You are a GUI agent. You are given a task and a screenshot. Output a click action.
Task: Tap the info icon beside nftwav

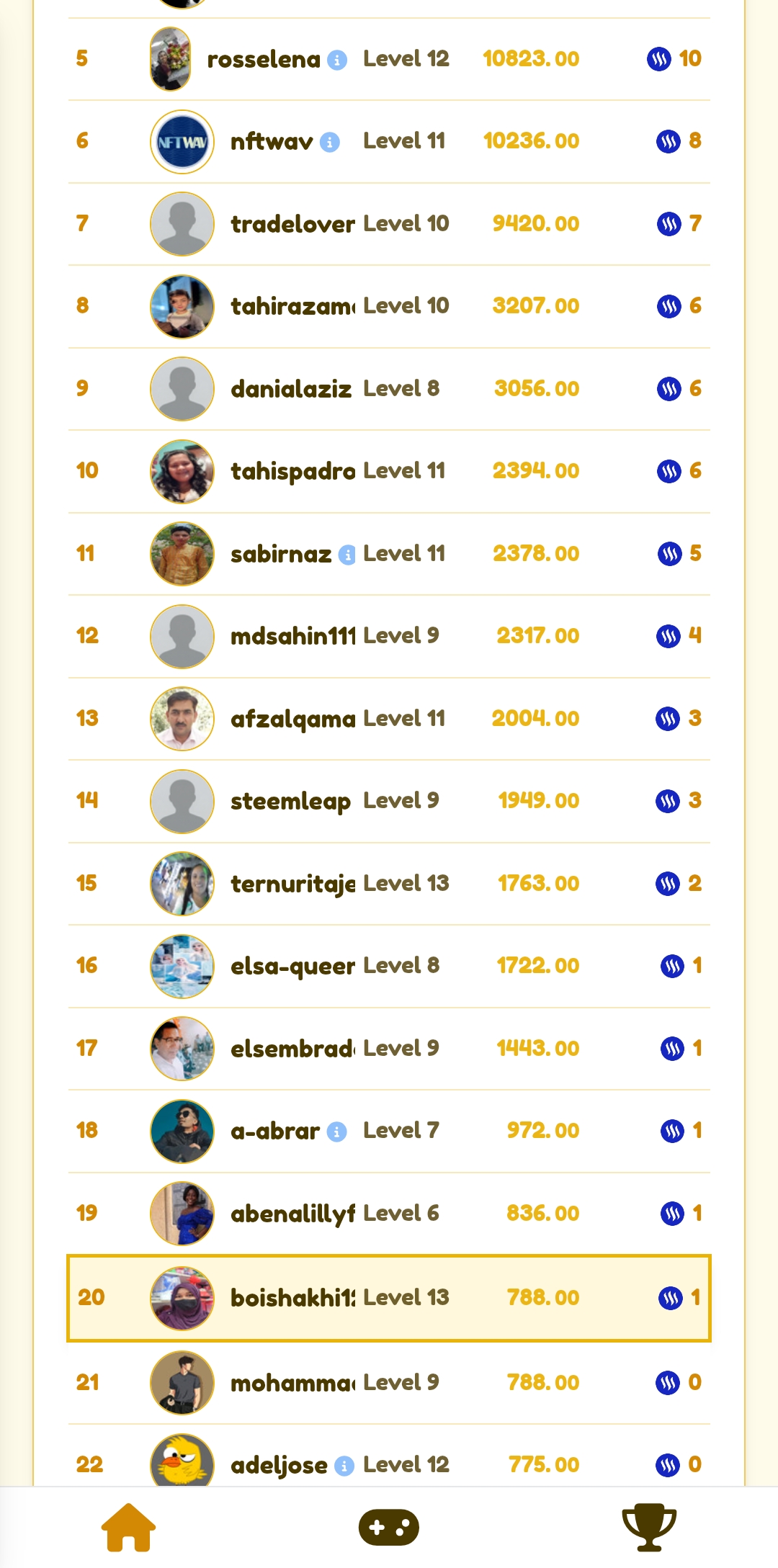click(330, 142)
